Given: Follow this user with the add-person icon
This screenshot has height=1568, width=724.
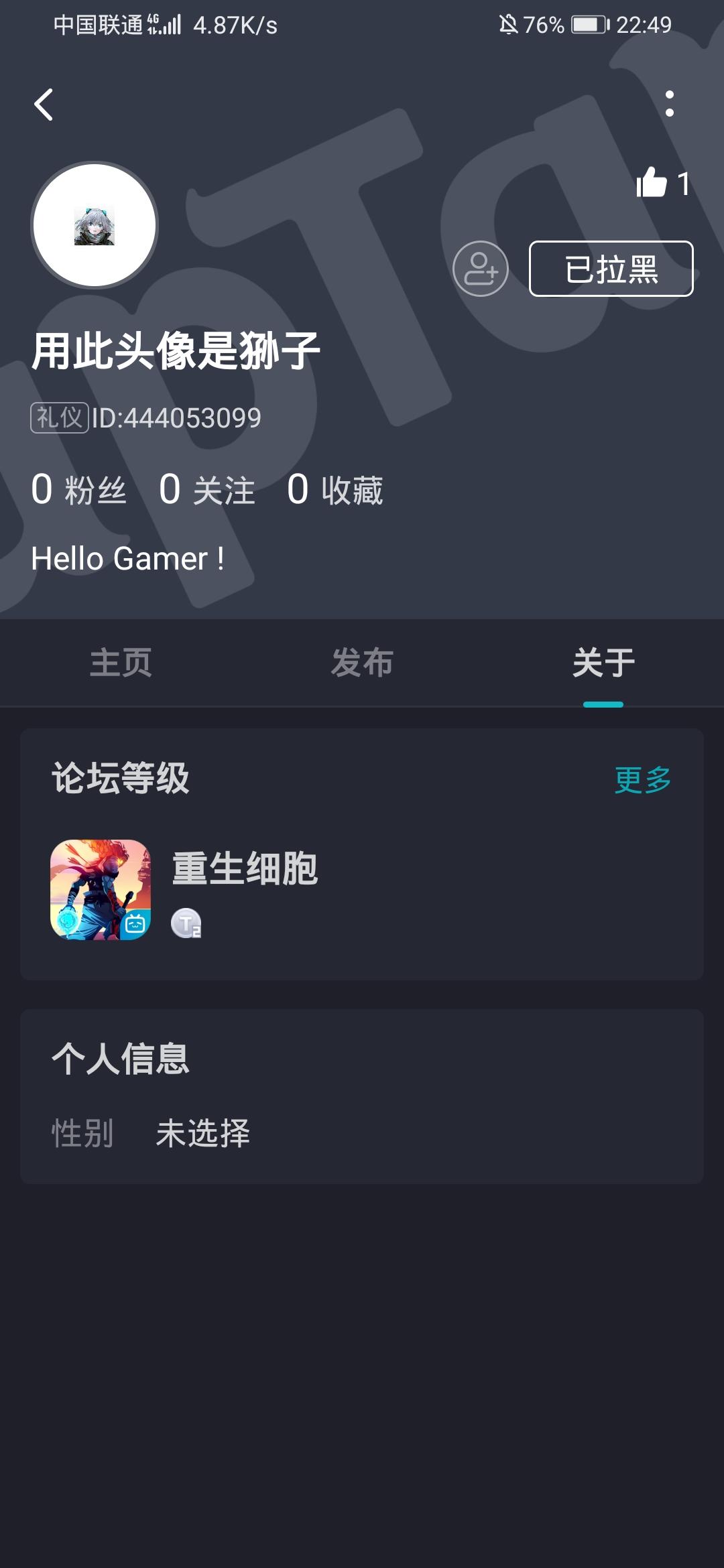Looking at the screenshot, I should 480,269.
